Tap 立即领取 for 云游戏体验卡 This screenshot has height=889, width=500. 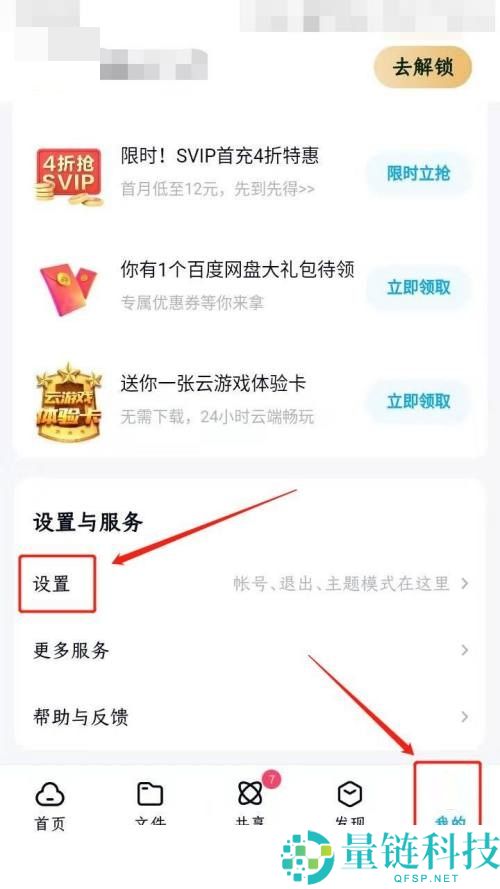(x=418, y=401)
